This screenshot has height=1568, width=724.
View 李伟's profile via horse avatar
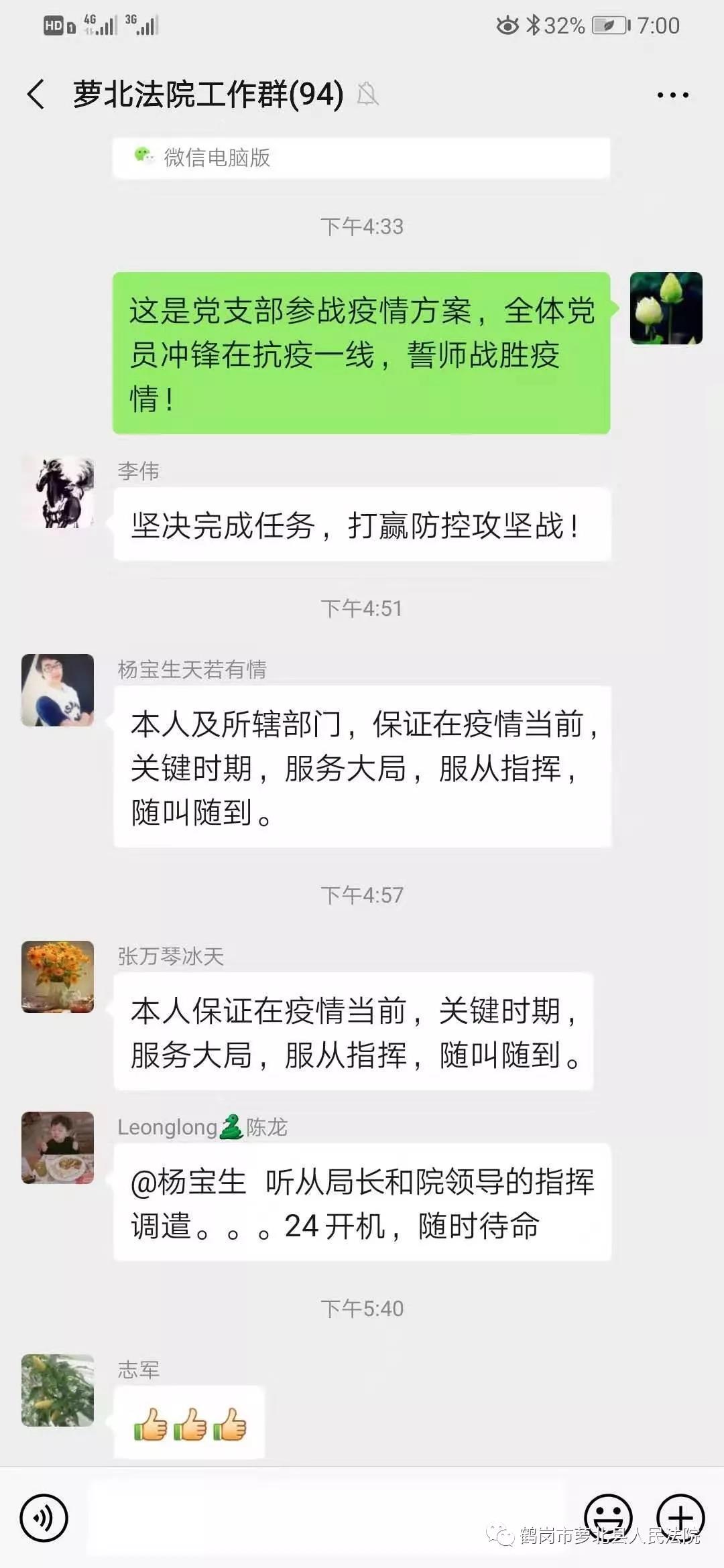coord(58,493)
